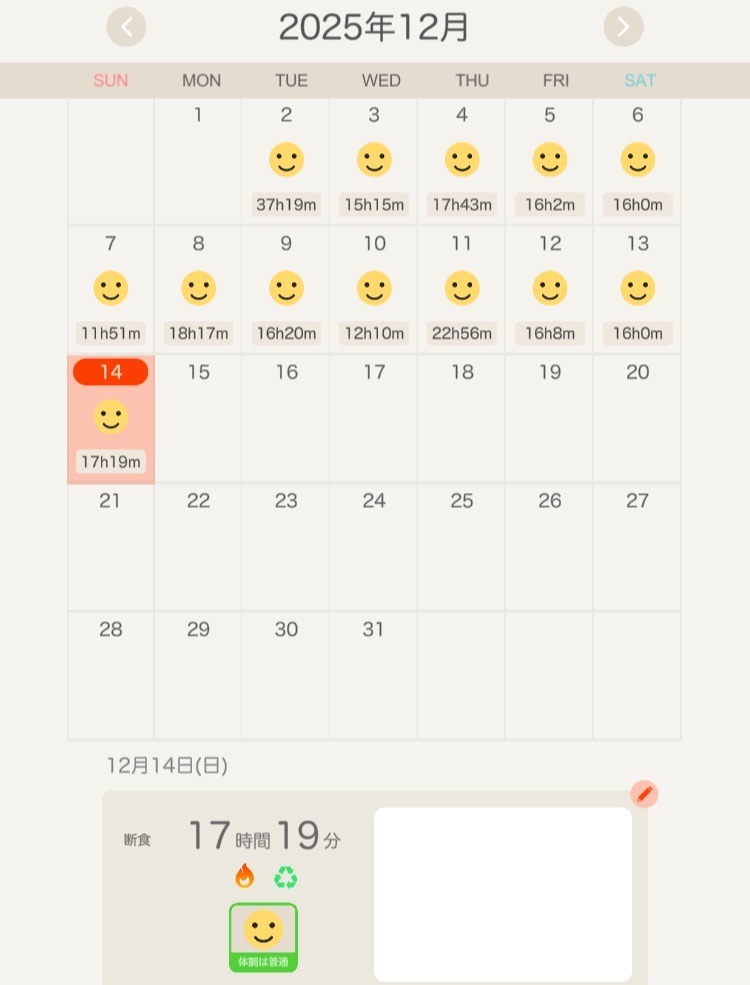750x985 pixels.
Task: Select December 4 with 17h43m fast
Action: point(461,162)
